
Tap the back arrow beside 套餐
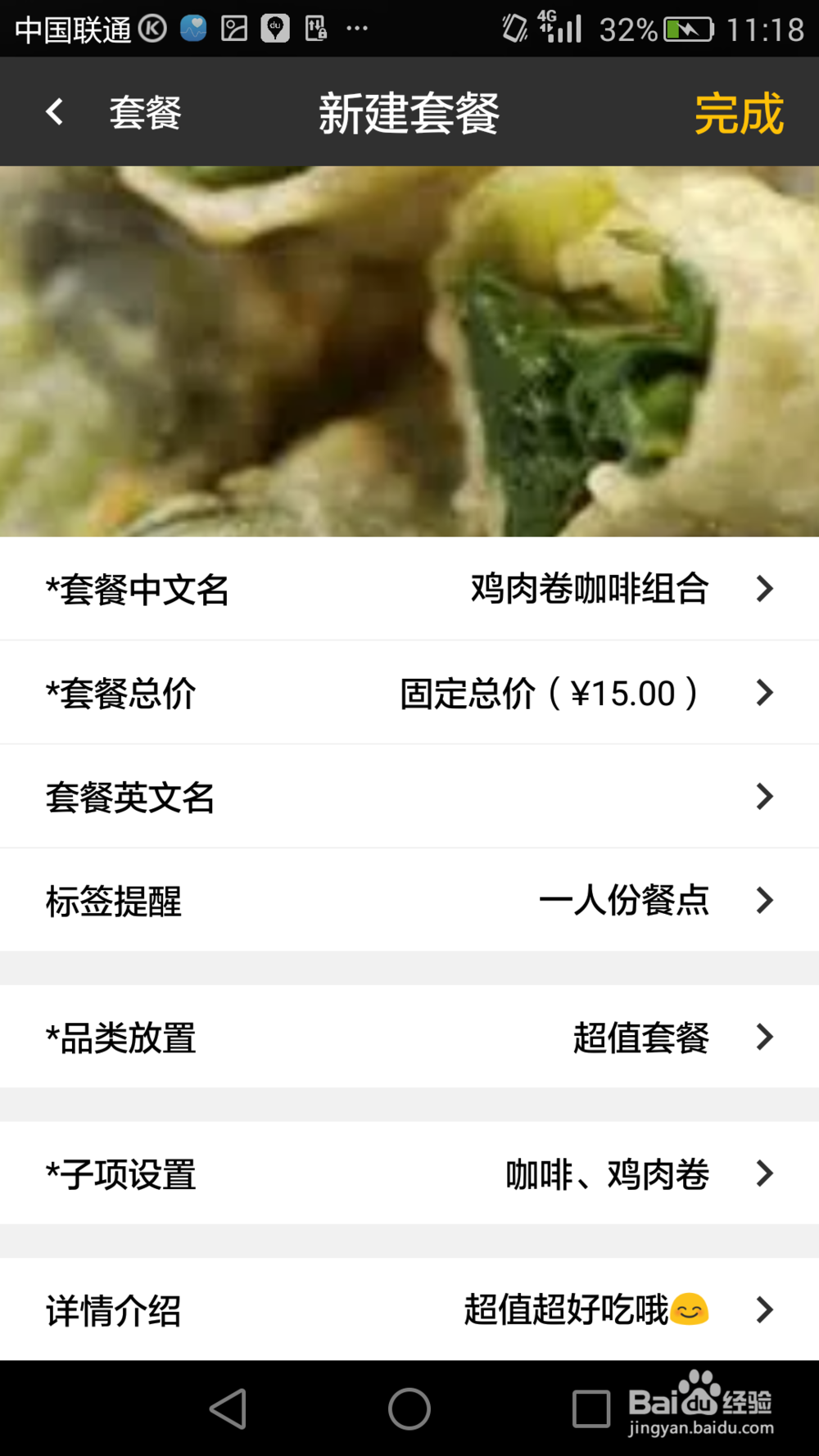point(54,112)
